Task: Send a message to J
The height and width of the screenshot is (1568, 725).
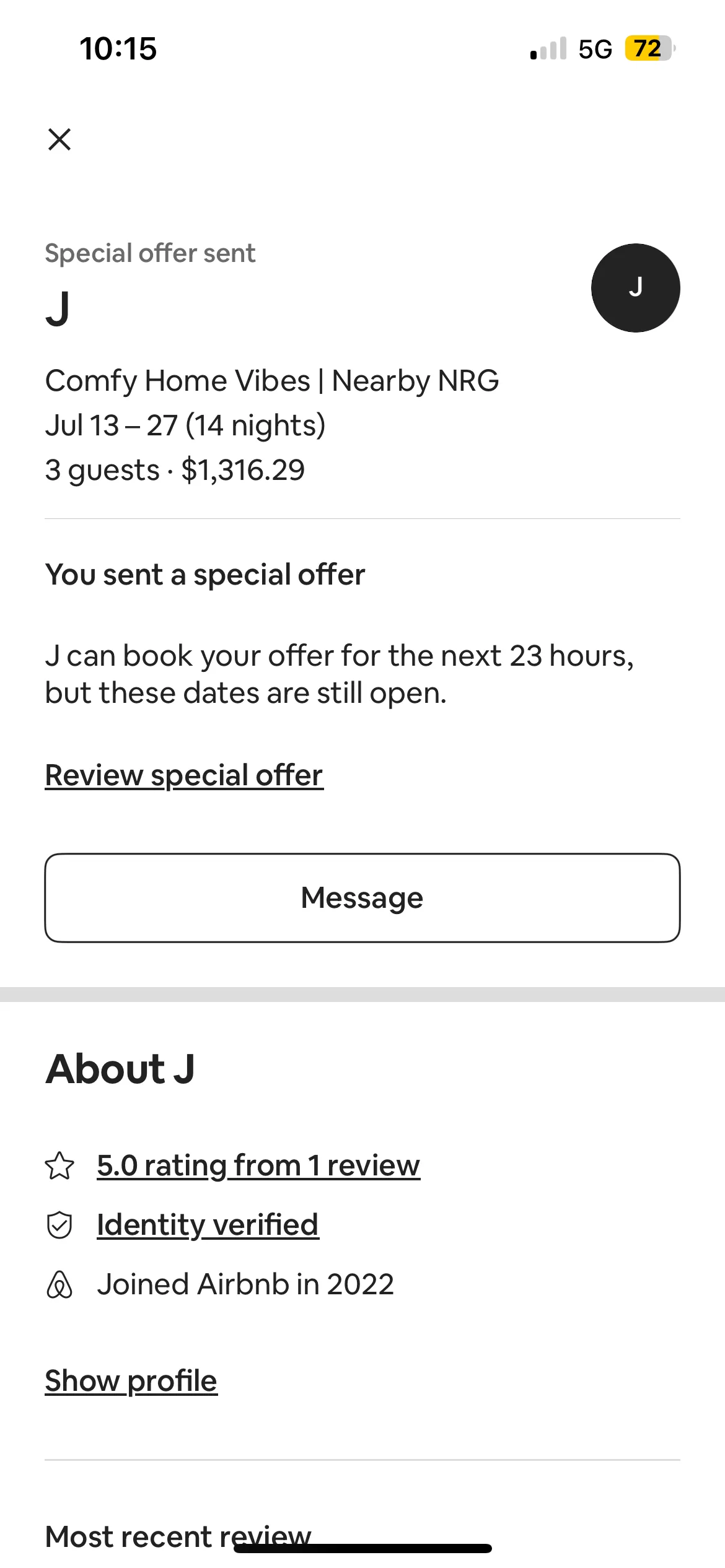Action: (362, 898)
